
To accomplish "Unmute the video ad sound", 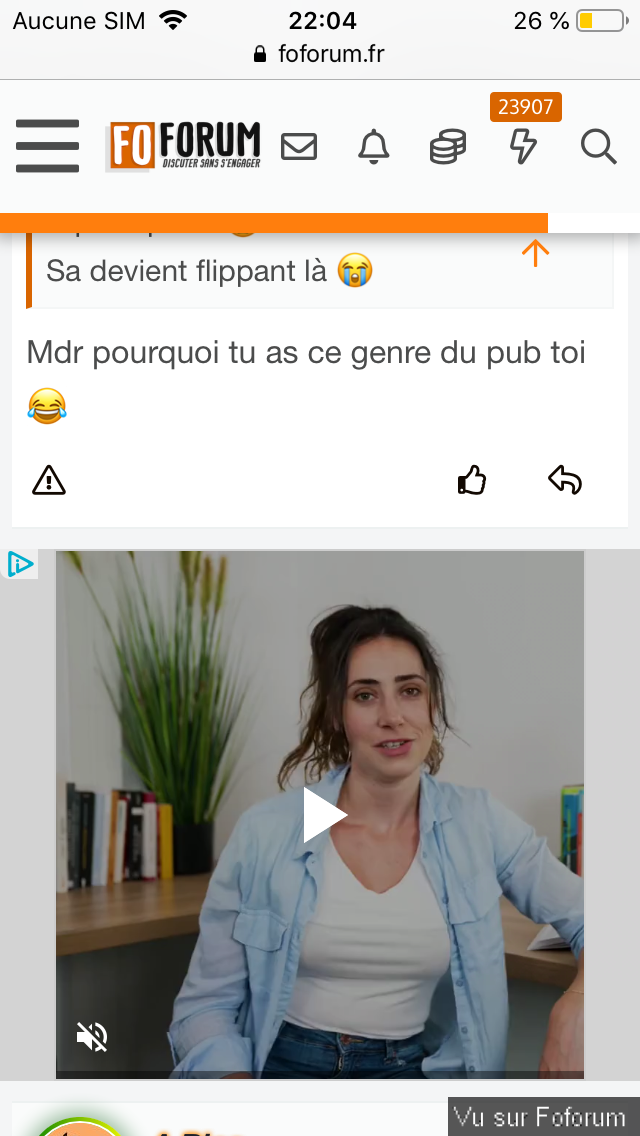I will [x=92, y=1038].
